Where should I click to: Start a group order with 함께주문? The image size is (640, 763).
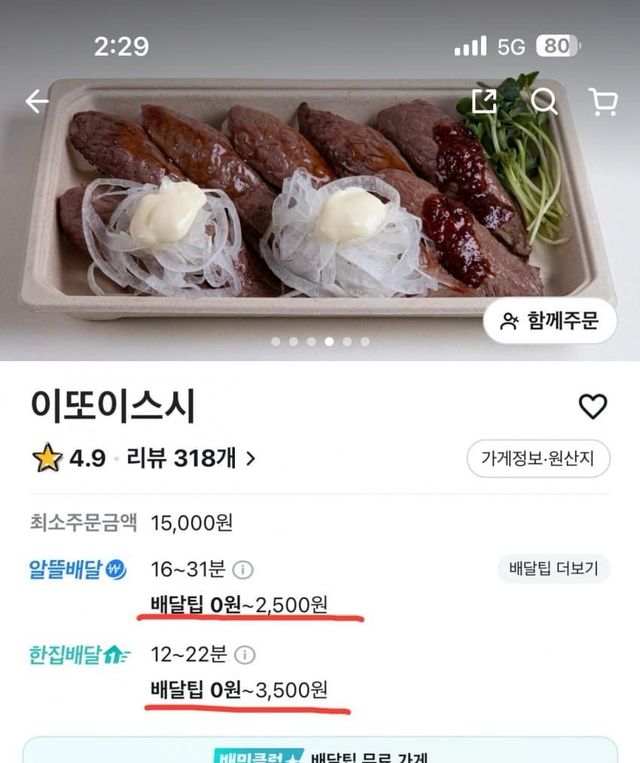tap(550, 321)
